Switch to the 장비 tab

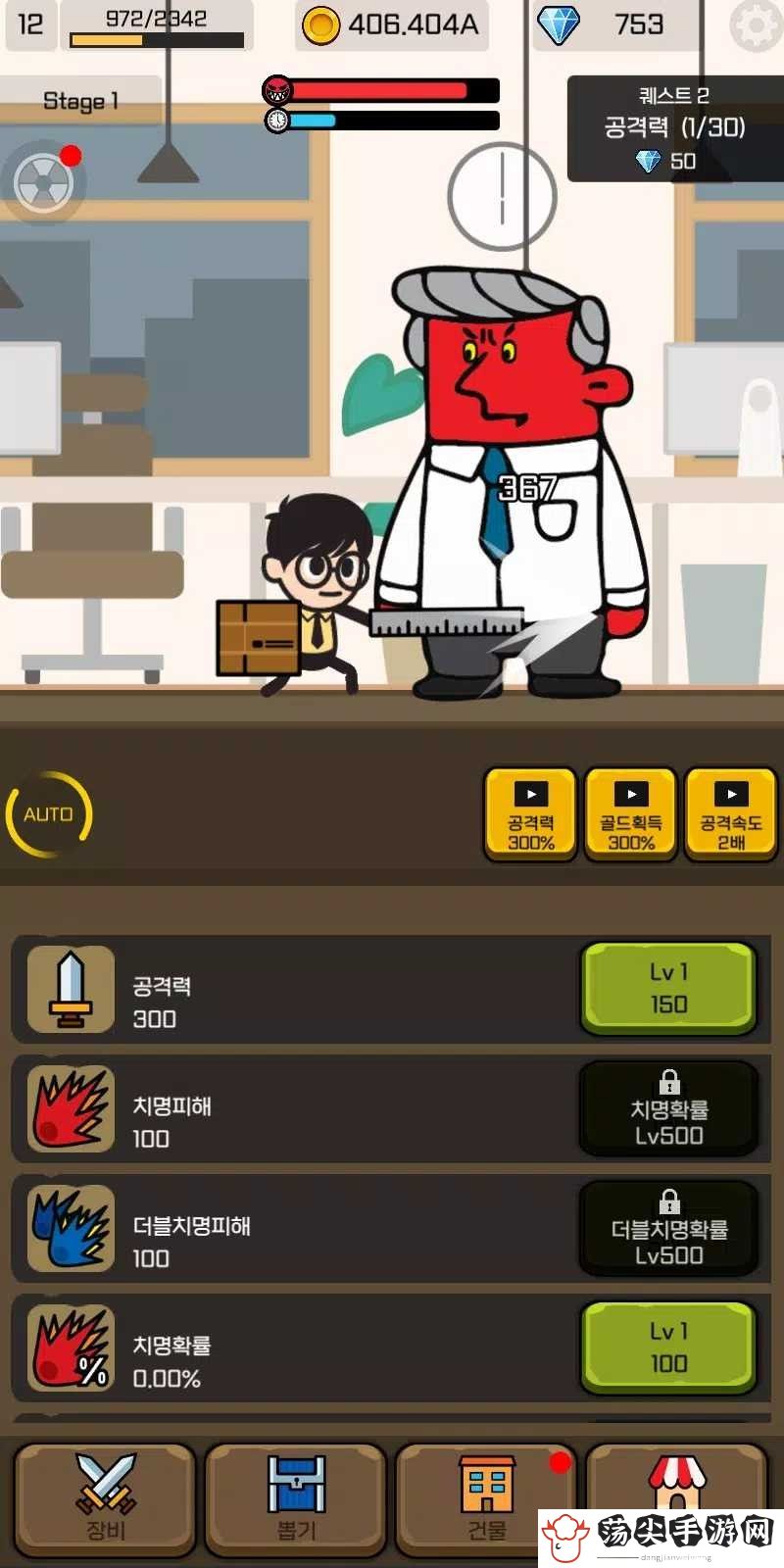click(x=105, y=1497)
